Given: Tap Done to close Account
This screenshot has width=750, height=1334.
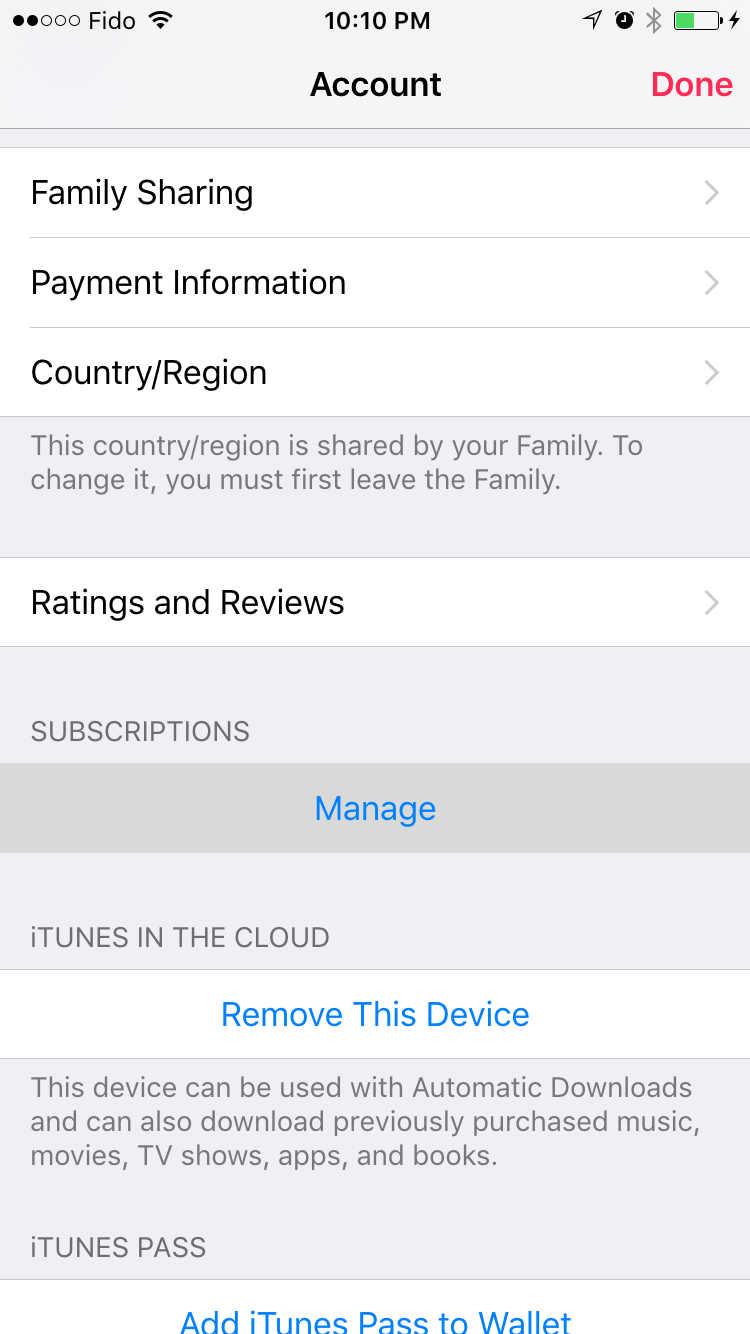Looking at the screenshot, I should pyautogui.click(x=691, y=85).
